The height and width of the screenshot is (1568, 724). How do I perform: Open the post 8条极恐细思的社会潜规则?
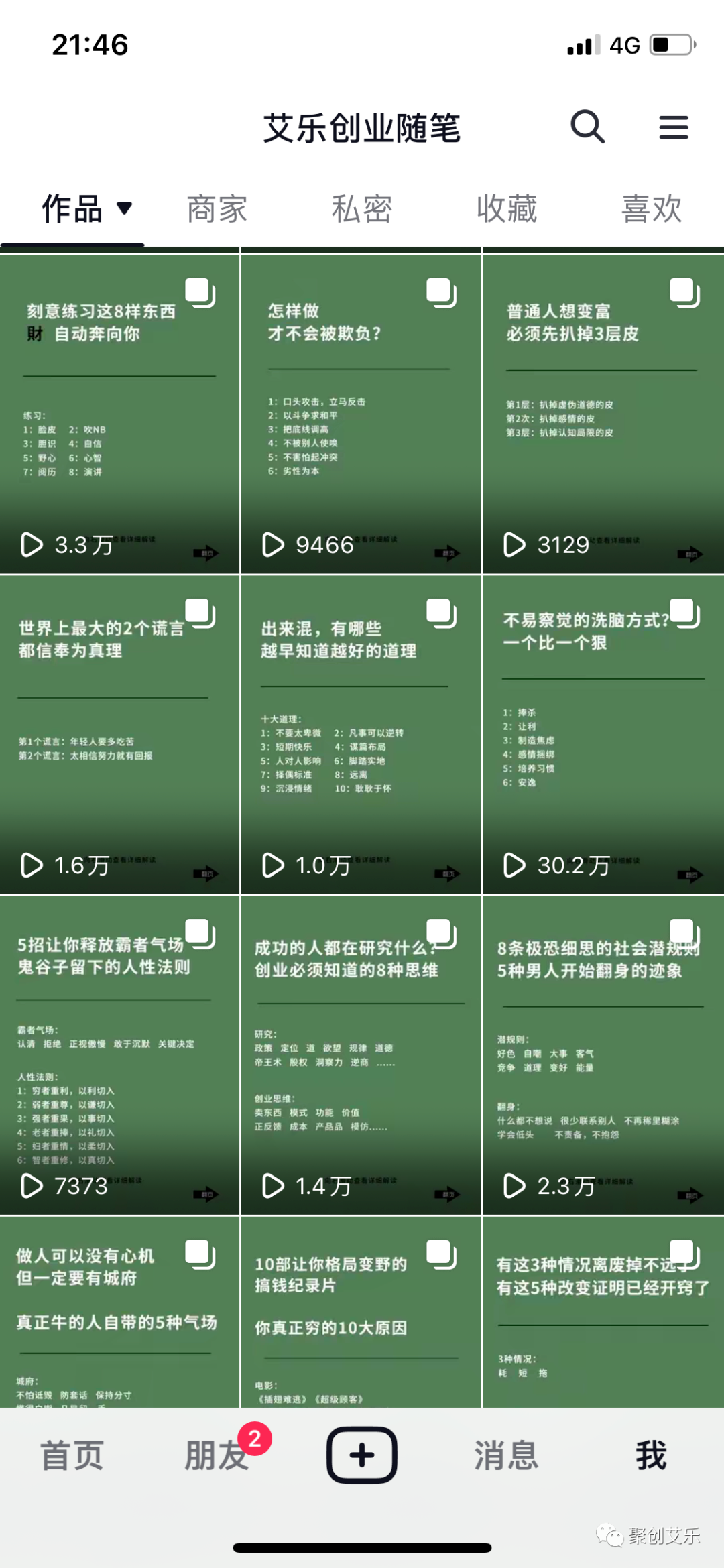603,1054
